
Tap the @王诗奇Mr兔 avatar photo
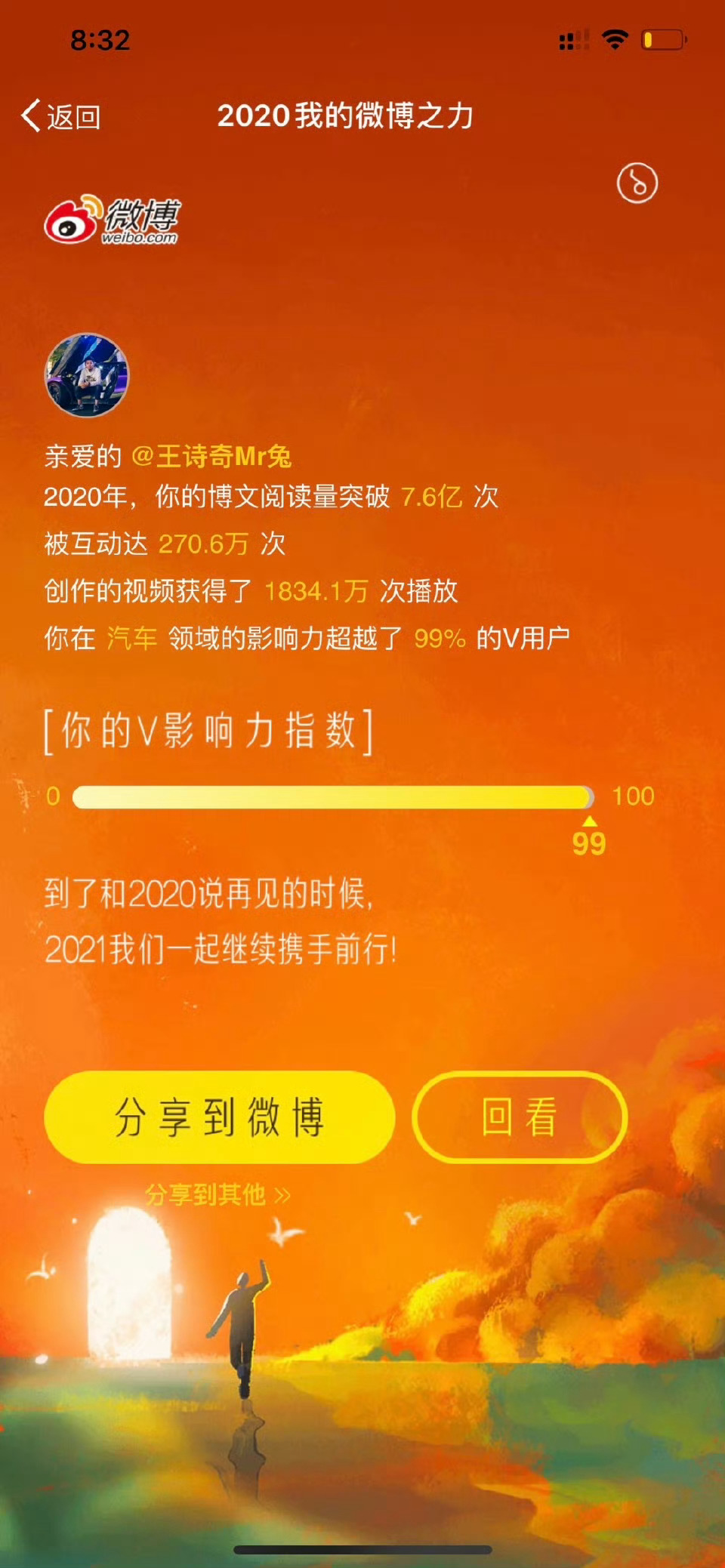tap(87, 375)
